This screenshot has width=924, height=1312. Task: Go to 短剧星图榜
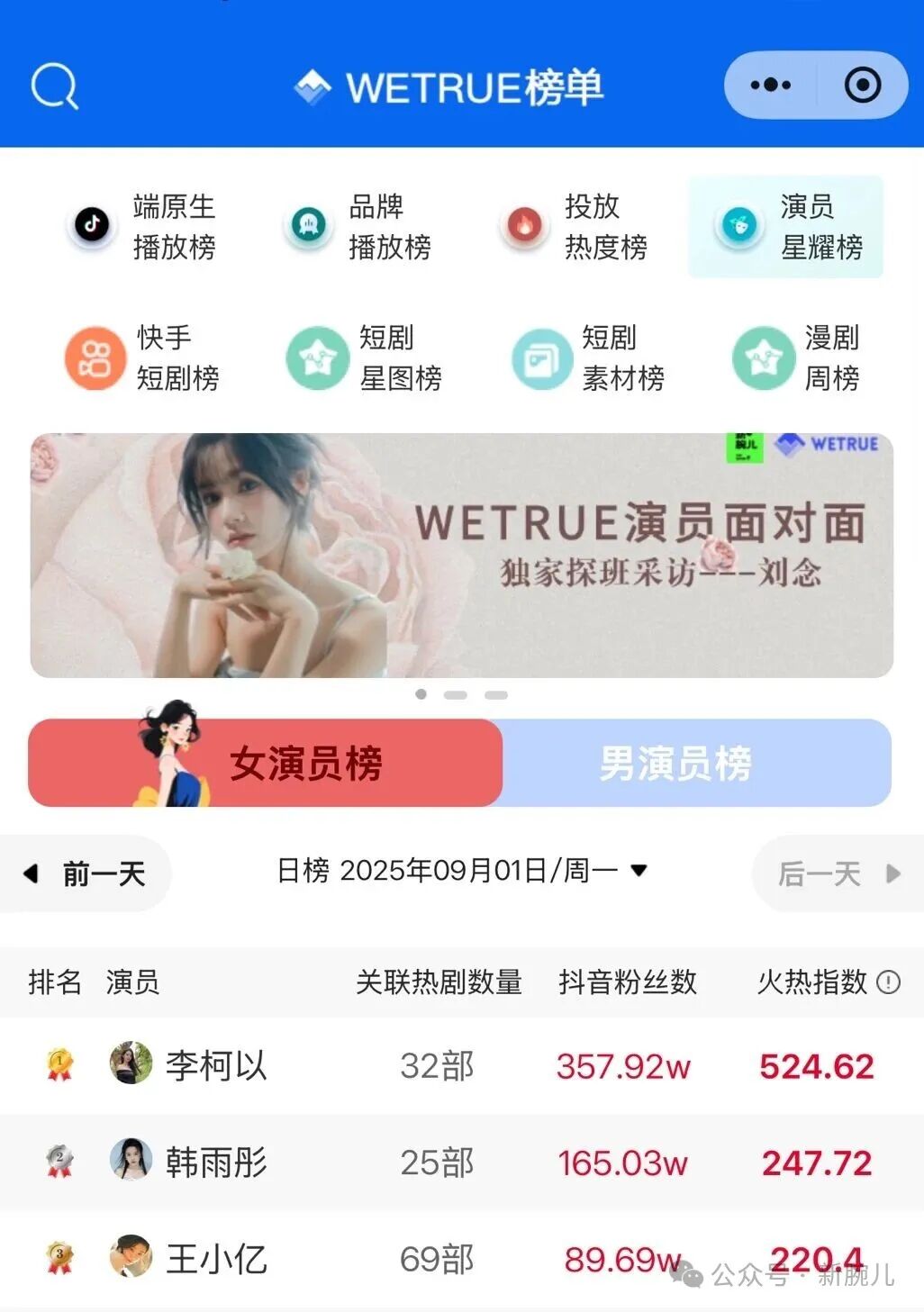pos(365,357)
